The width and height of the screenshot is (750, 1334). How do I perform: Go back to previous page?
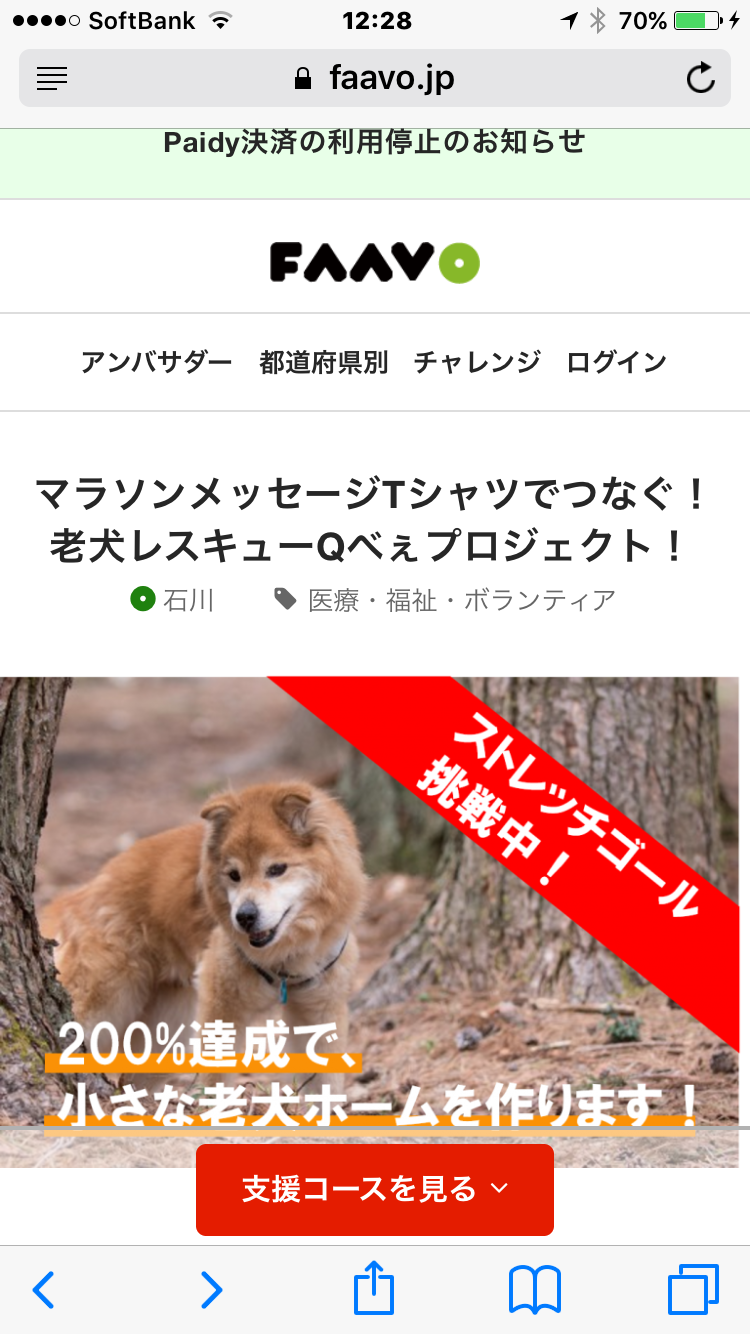click(43, 1290)
